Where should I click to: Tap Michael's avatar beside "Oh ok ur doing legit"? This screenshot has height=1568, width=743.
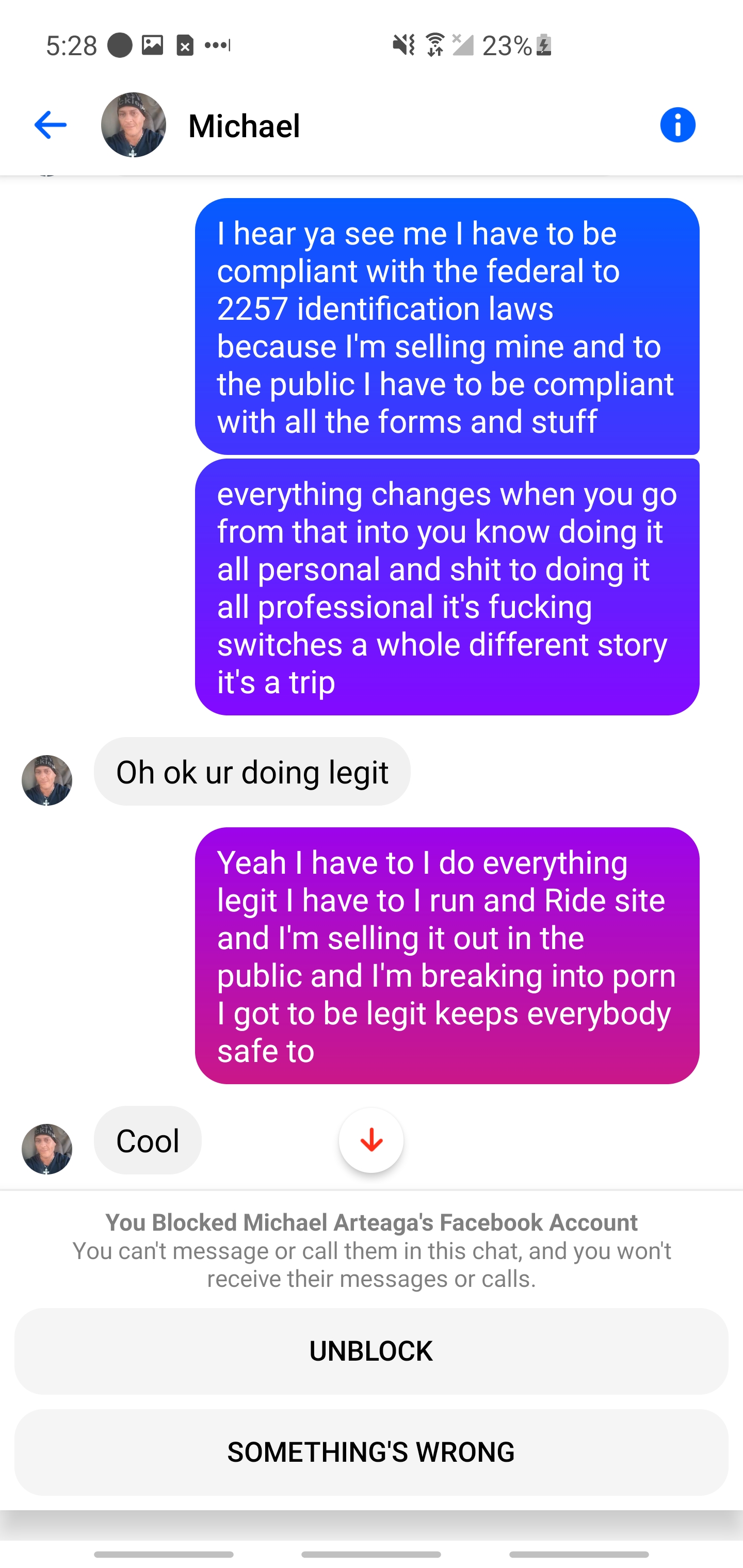point(47,780)
